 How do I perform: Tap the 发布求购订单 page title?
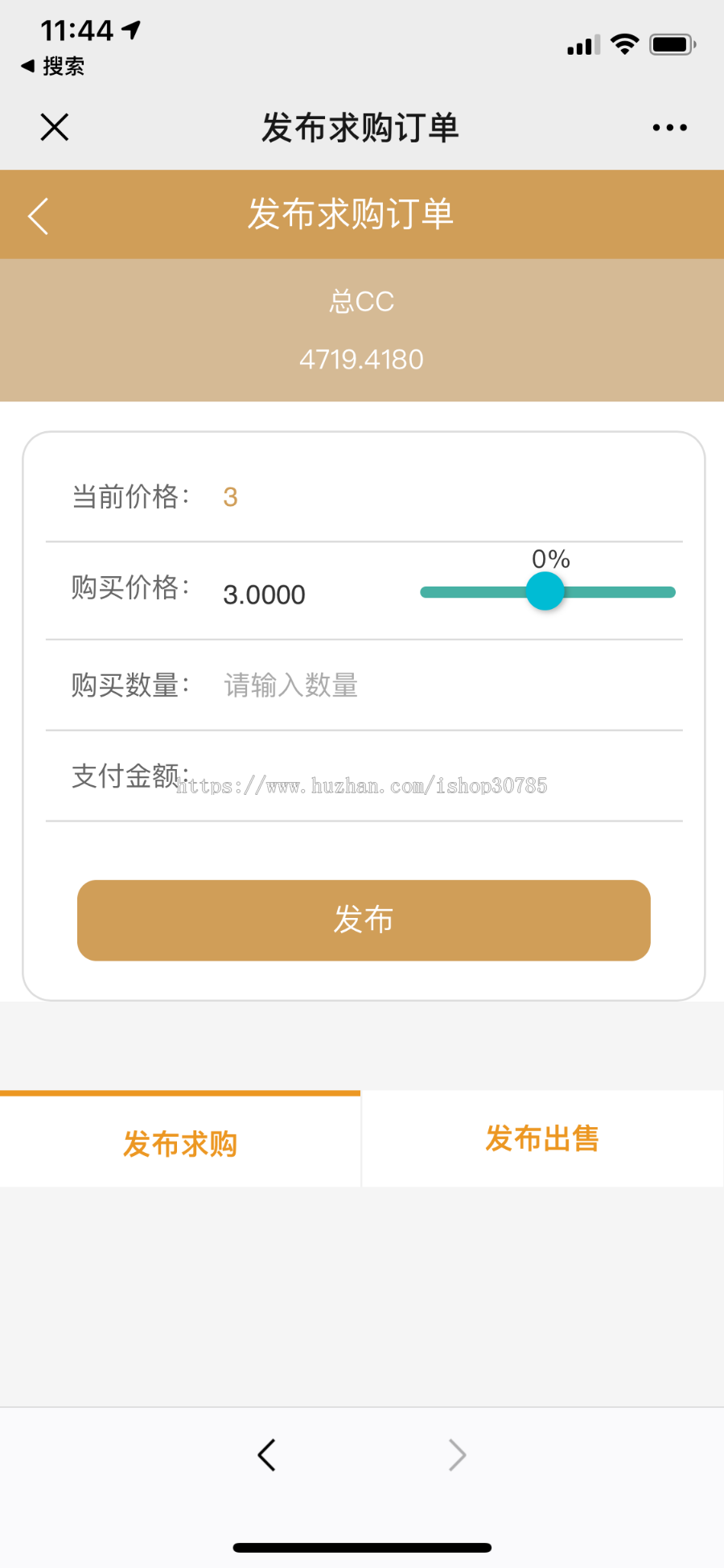[x=360, y=127]
